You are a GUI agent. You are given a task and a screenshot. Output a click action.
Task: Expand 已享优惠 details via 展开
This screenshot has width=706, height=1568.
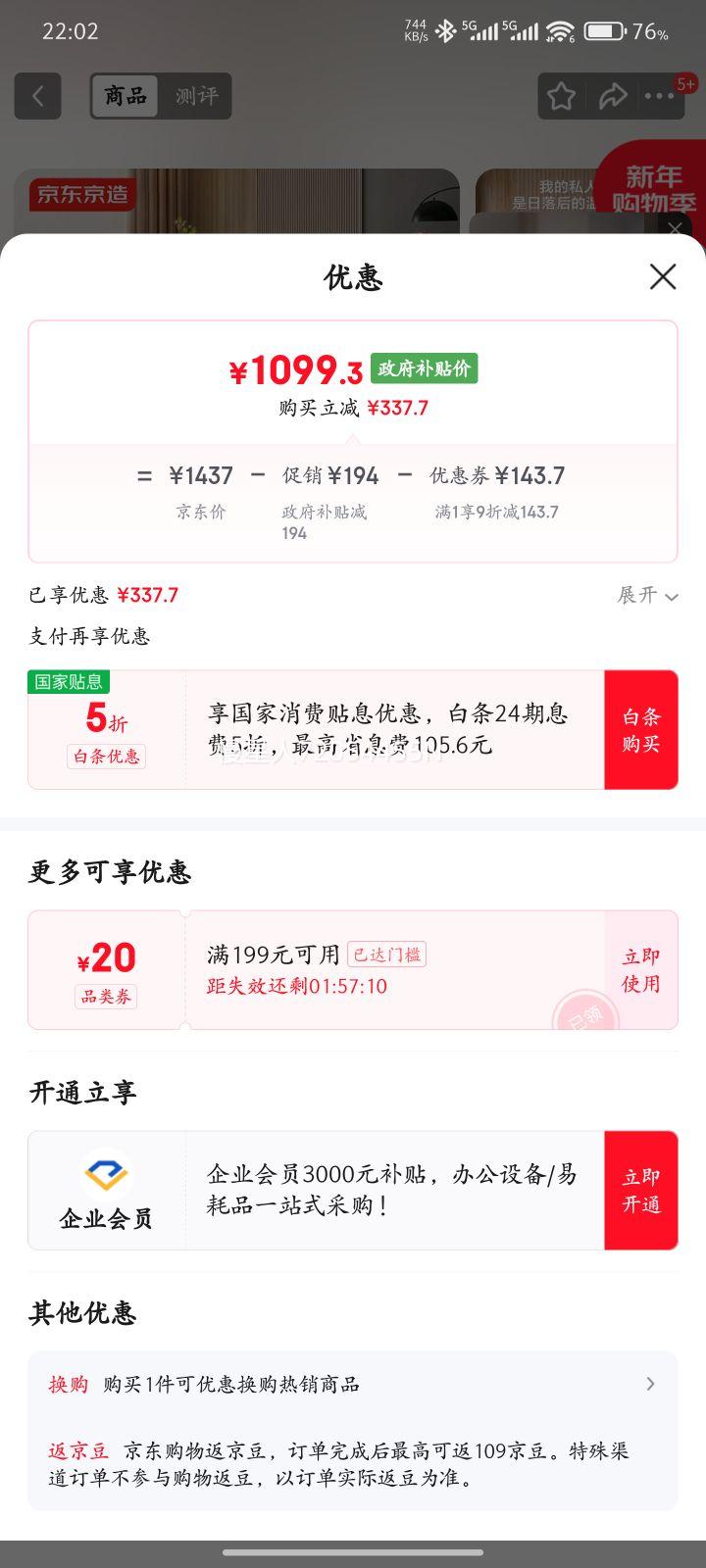(633, 596)
